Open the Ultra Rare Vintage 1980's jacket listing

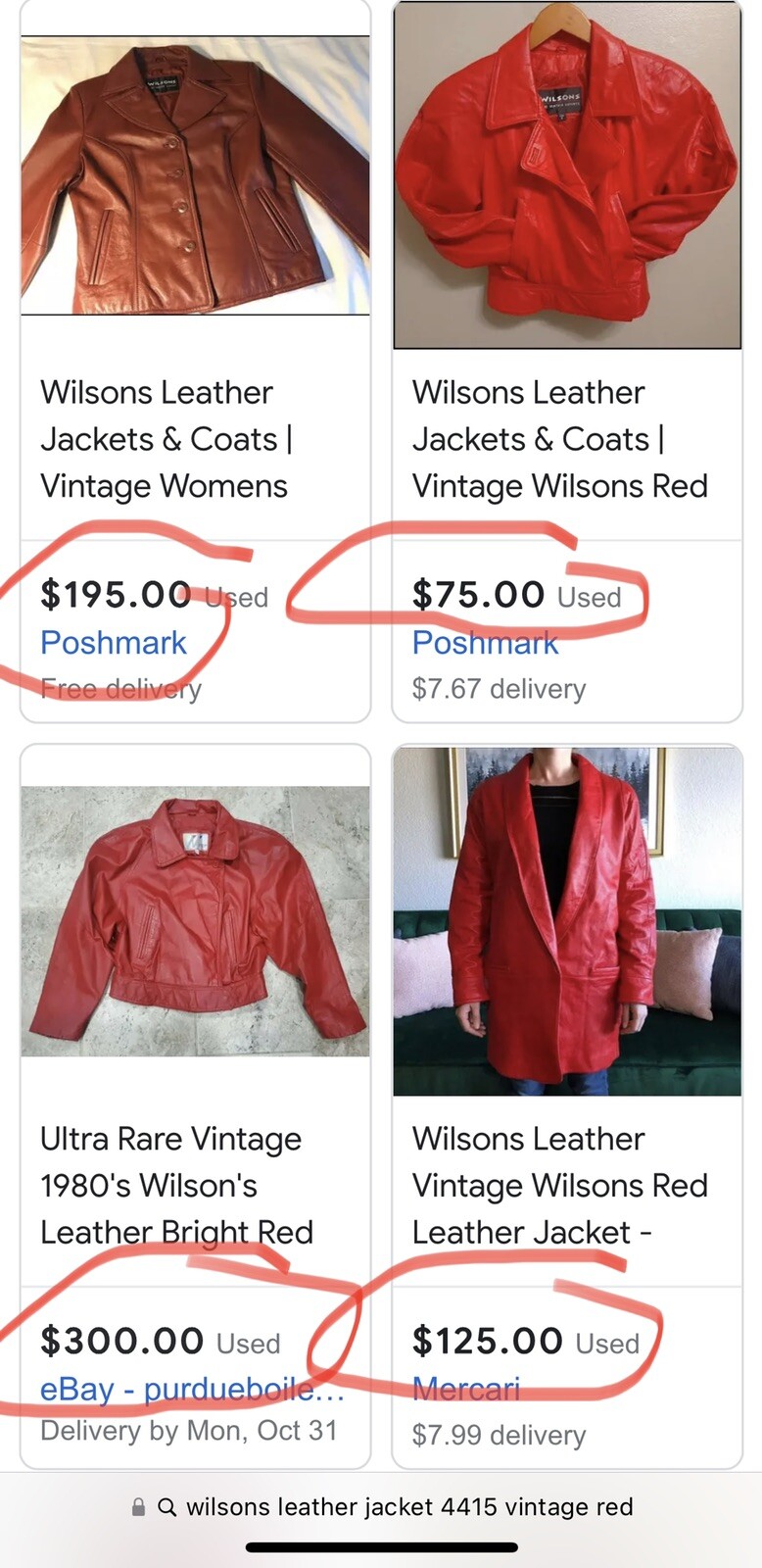[176, 1185]
